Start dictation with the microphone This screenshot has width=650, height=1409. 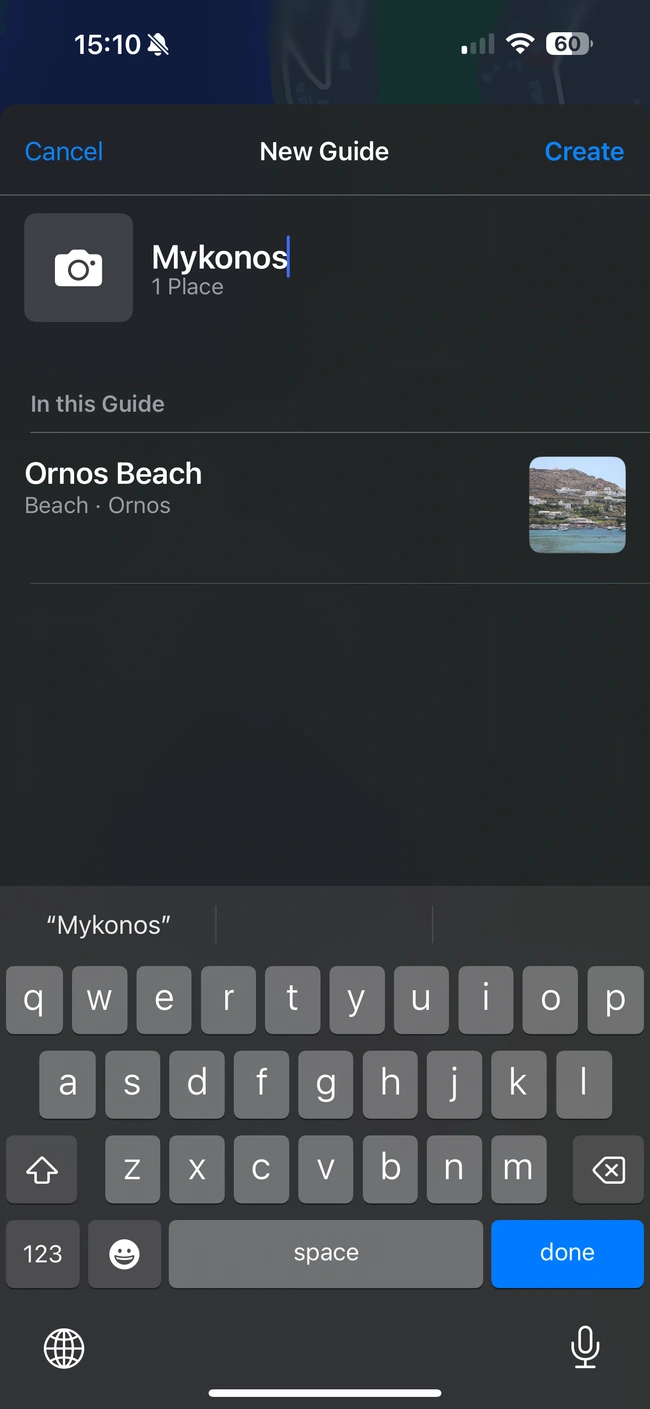[x=585, y=1347]
